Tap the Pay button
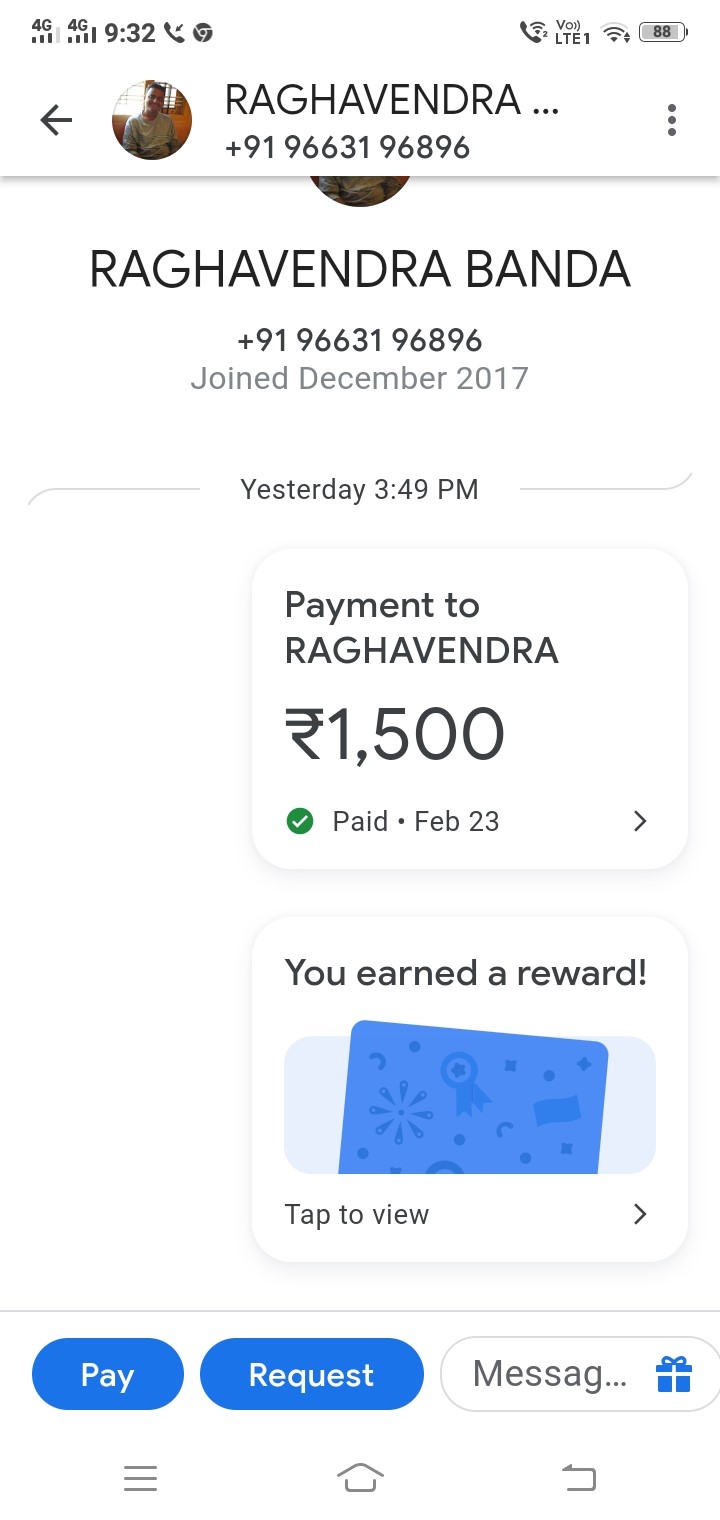The height and width of the screenshot is (1520, 720). [x=108, y=1375]
